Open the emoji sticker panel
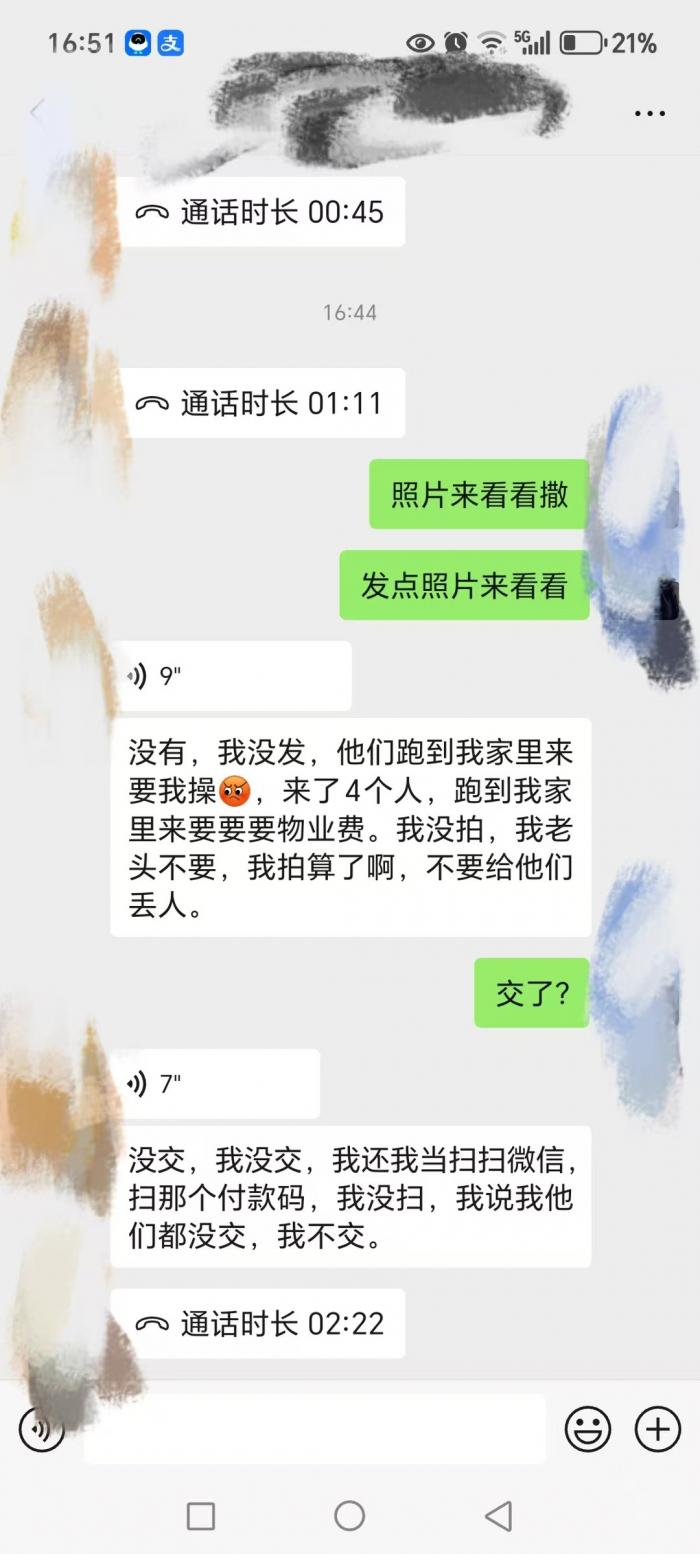700x1554 pixels. pos(588,1429)
